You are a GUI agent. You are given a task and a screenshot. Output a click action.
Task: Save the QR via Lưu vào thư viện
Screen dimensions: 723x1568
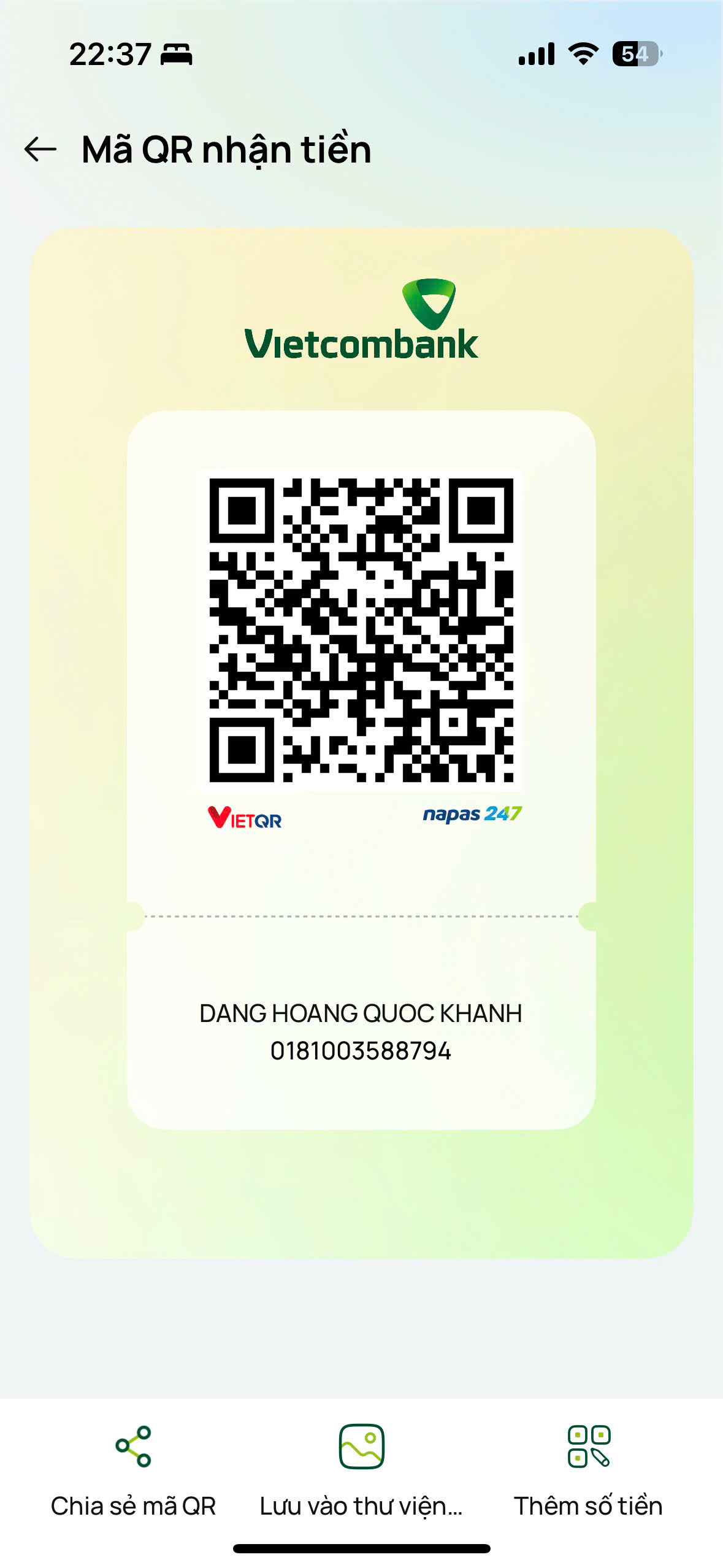(x=361, y=1469)
